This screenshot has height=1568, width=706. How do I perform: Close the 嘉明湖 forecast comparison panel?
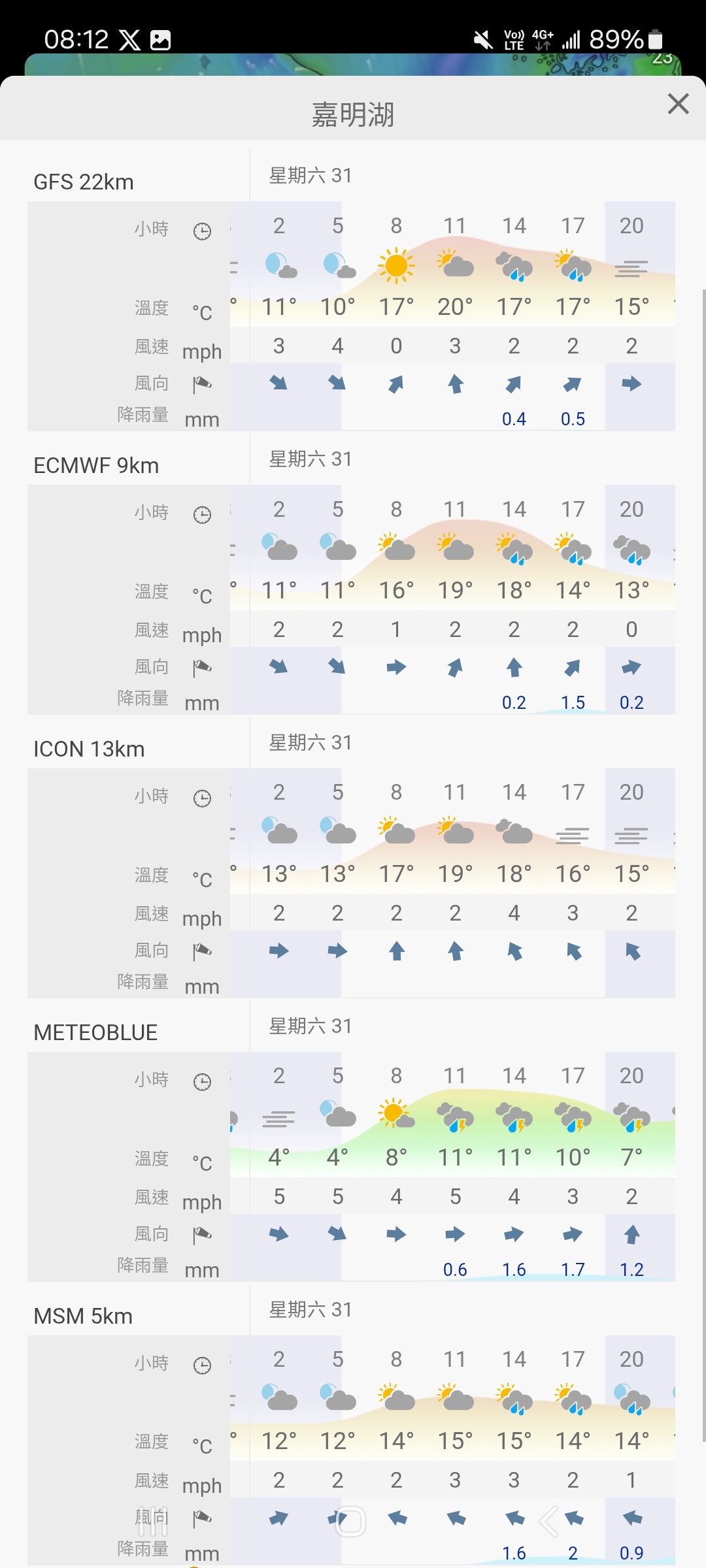click(x=678, y=103)
